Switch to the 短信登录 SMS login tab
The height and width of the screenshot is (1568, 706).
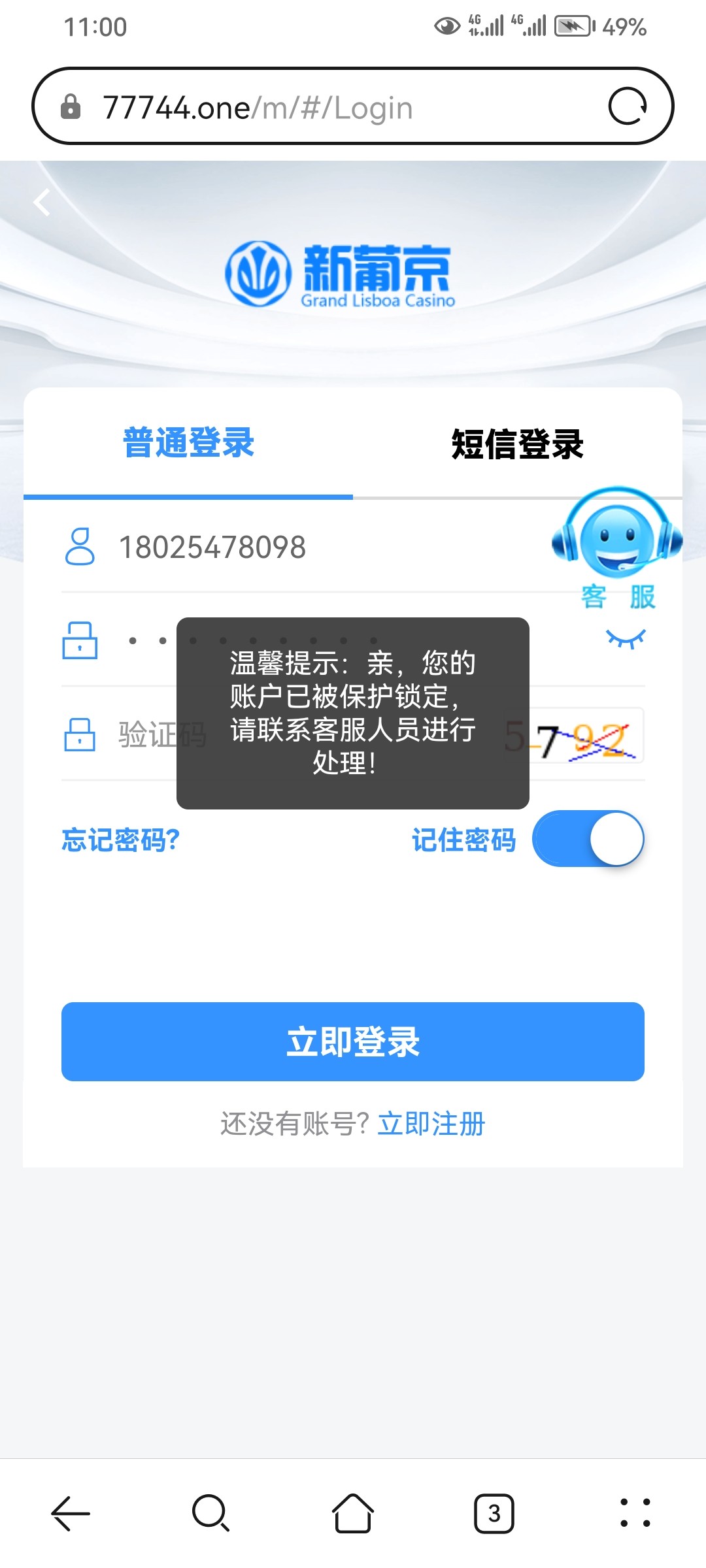click(516, 443)
